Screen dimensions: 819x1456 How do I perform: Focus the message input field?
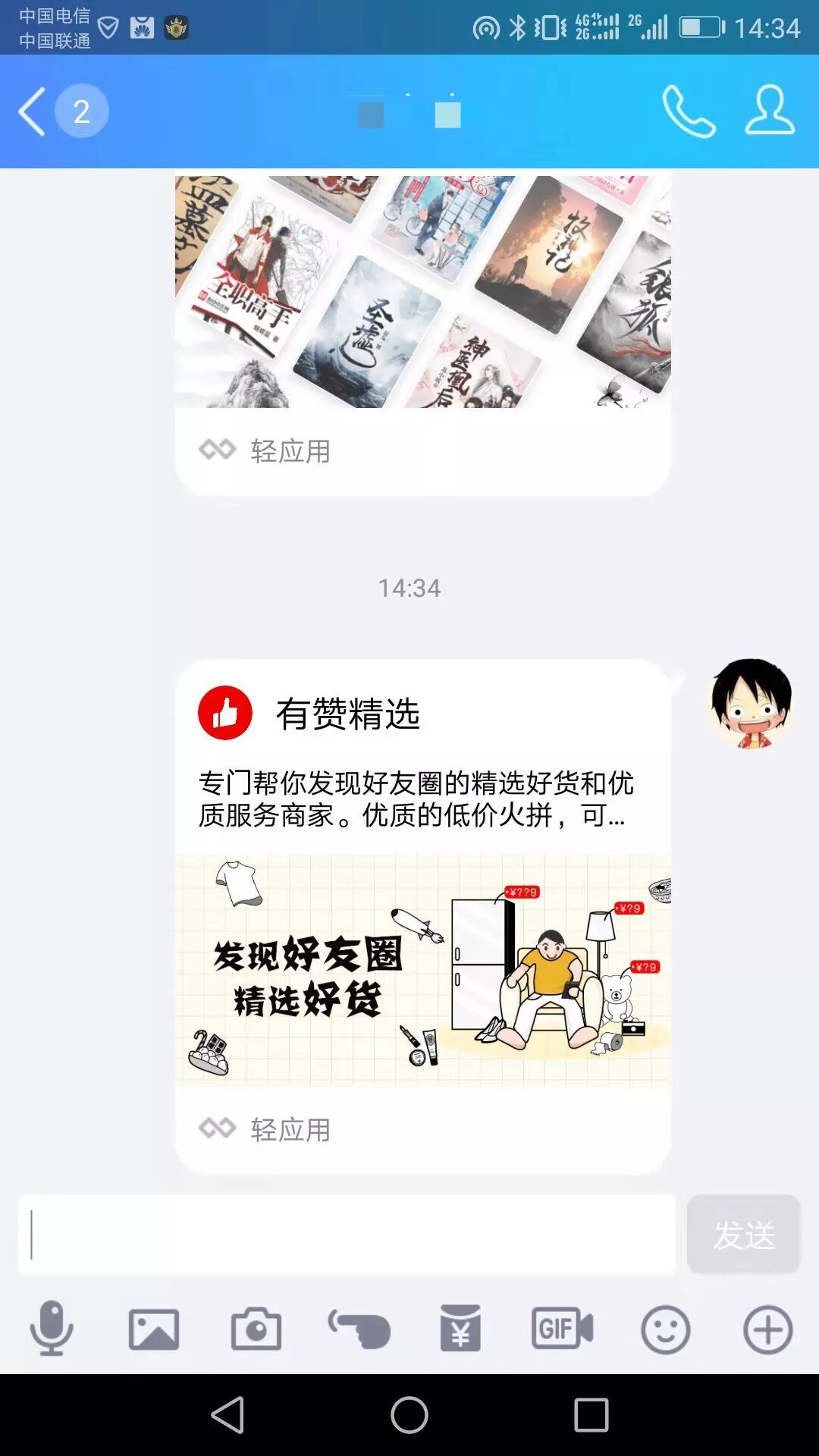[347, 1234]
